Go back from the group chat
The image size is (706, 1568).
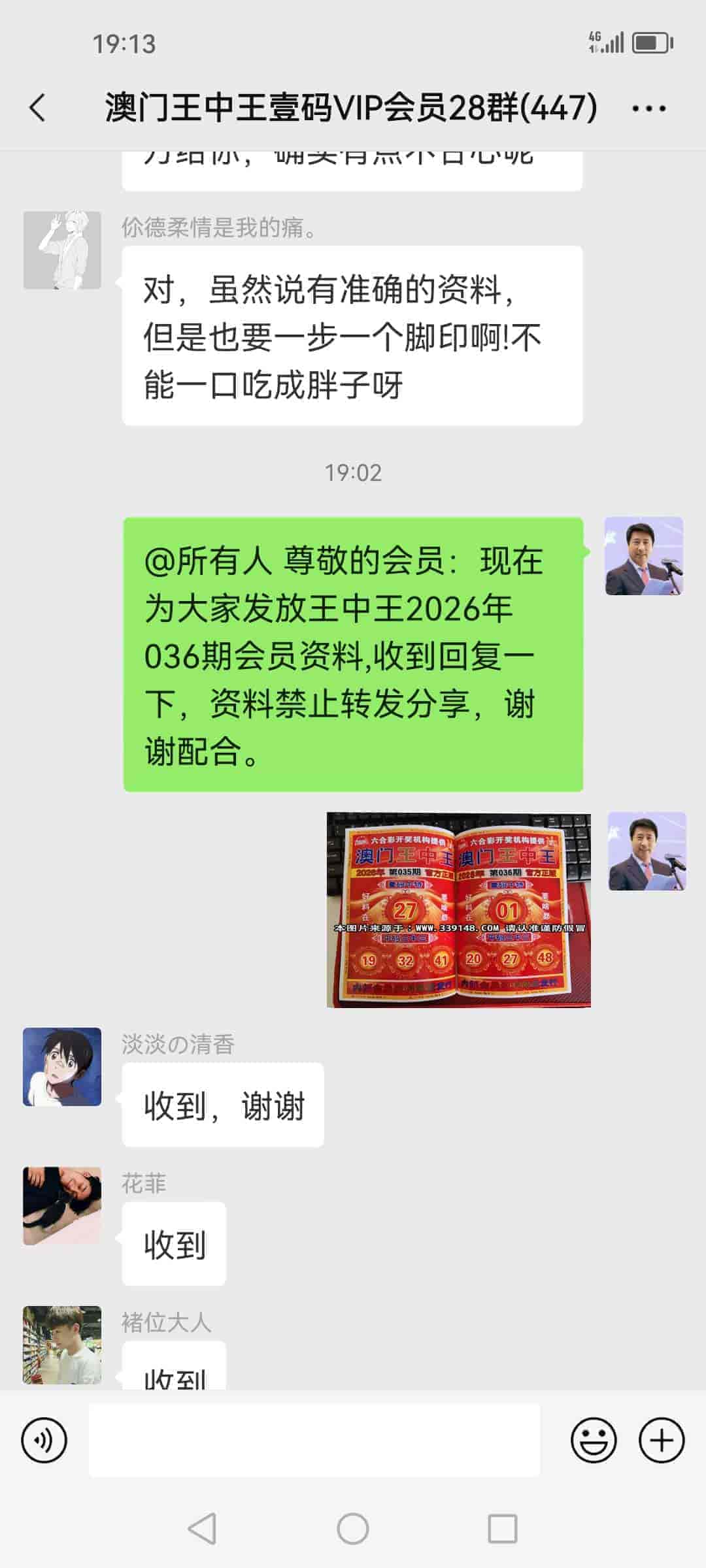(38, 108)
